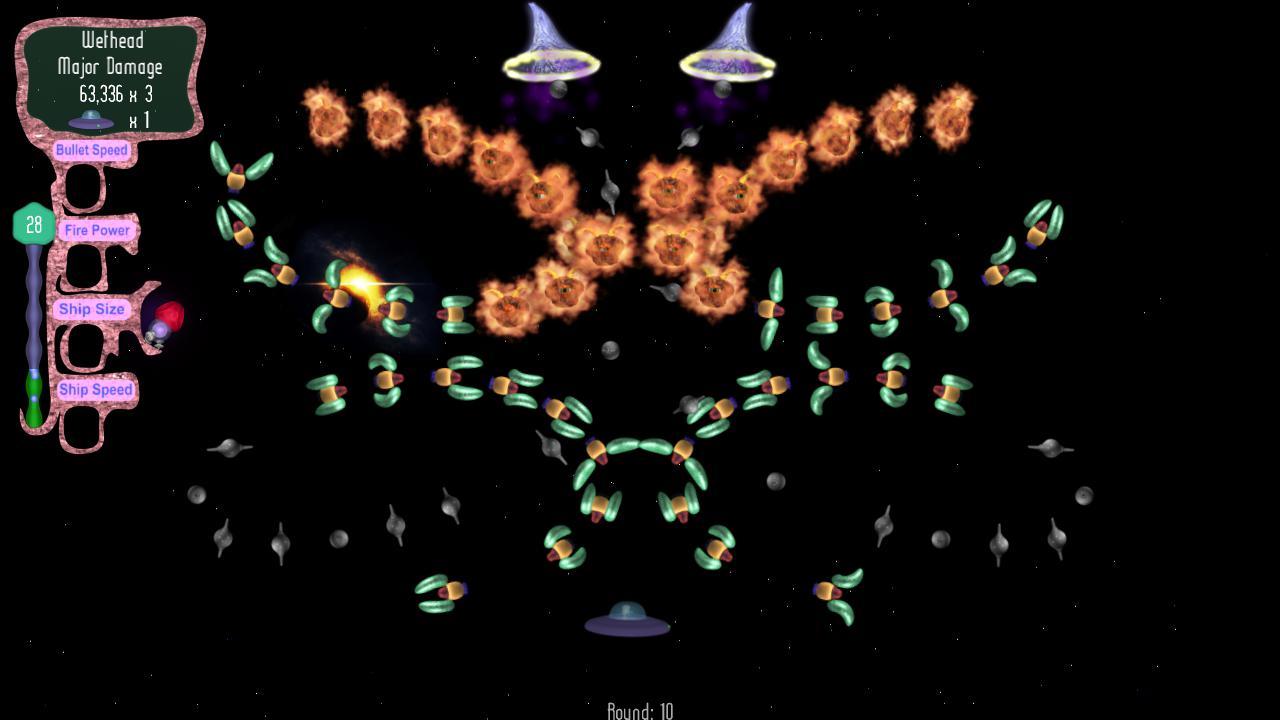Select the Bullet Speed upgrade
1280x720 pixels.
tap(91, 150)
